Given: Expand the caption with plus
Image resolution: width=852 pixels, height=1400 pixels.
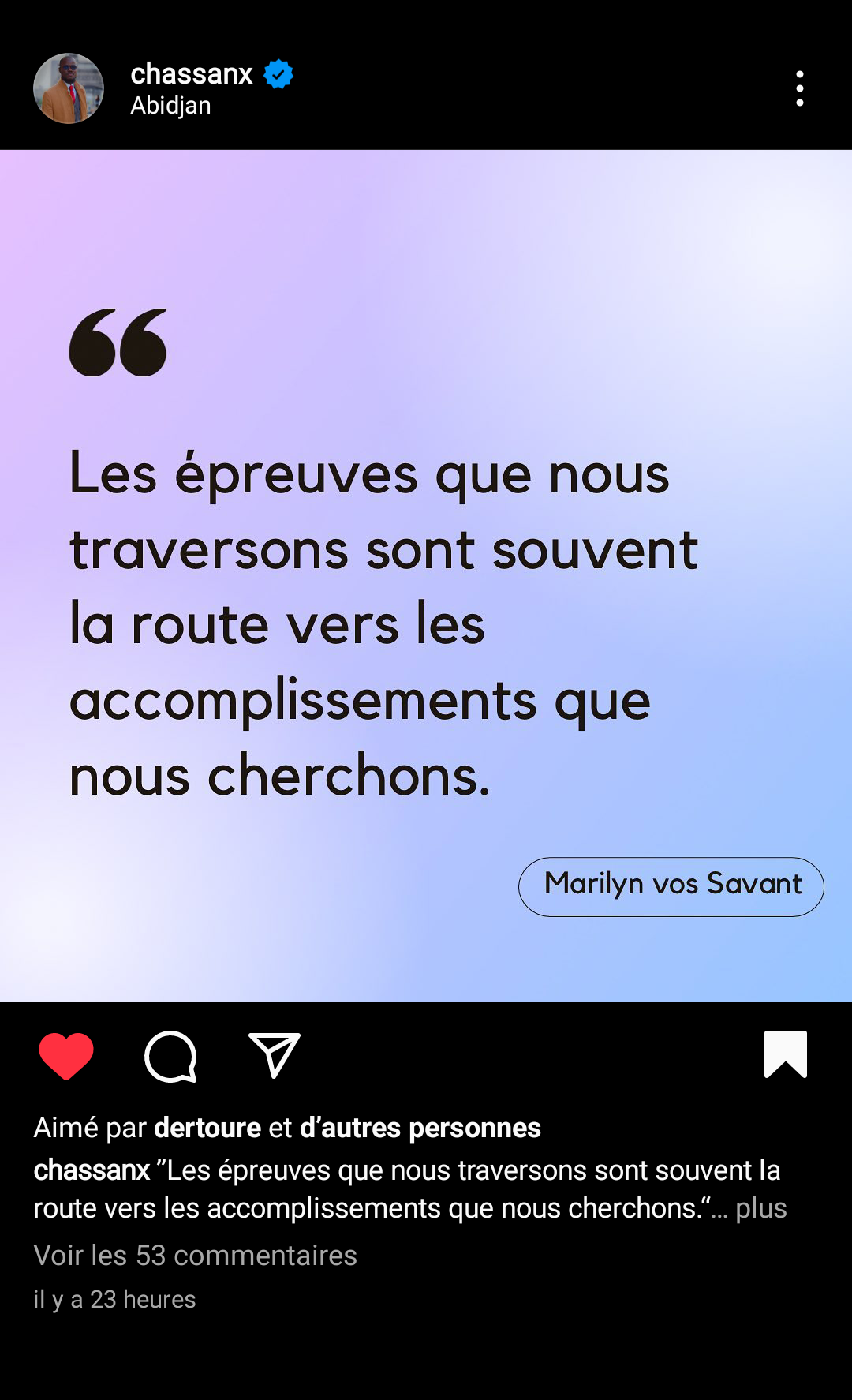Looking at the screenshot, I should click(x=761, y=1208).
